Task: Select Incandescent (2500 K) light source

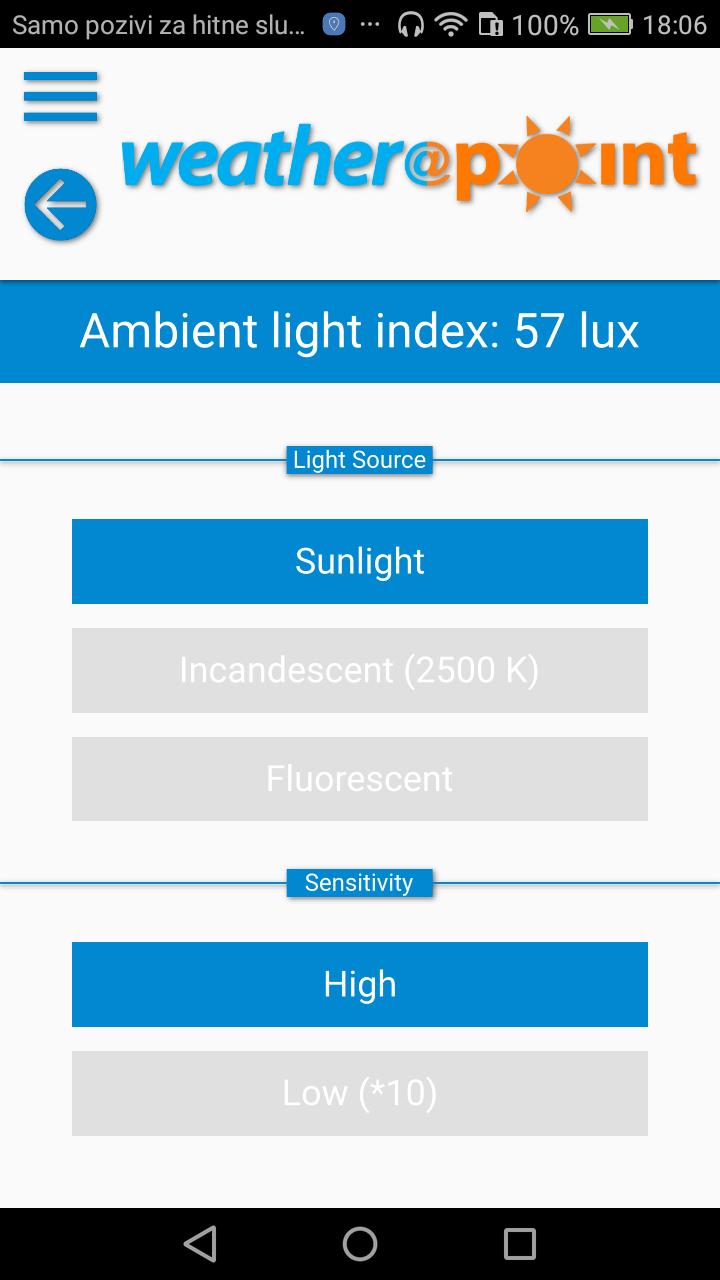Action: [360, 670]
